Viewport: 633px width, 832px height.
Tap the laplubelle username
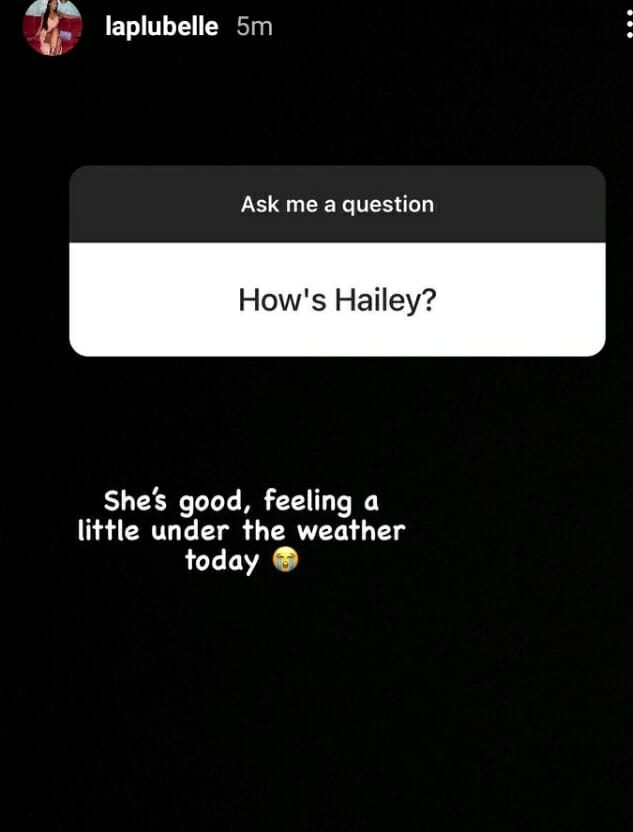tap(161, 27)
